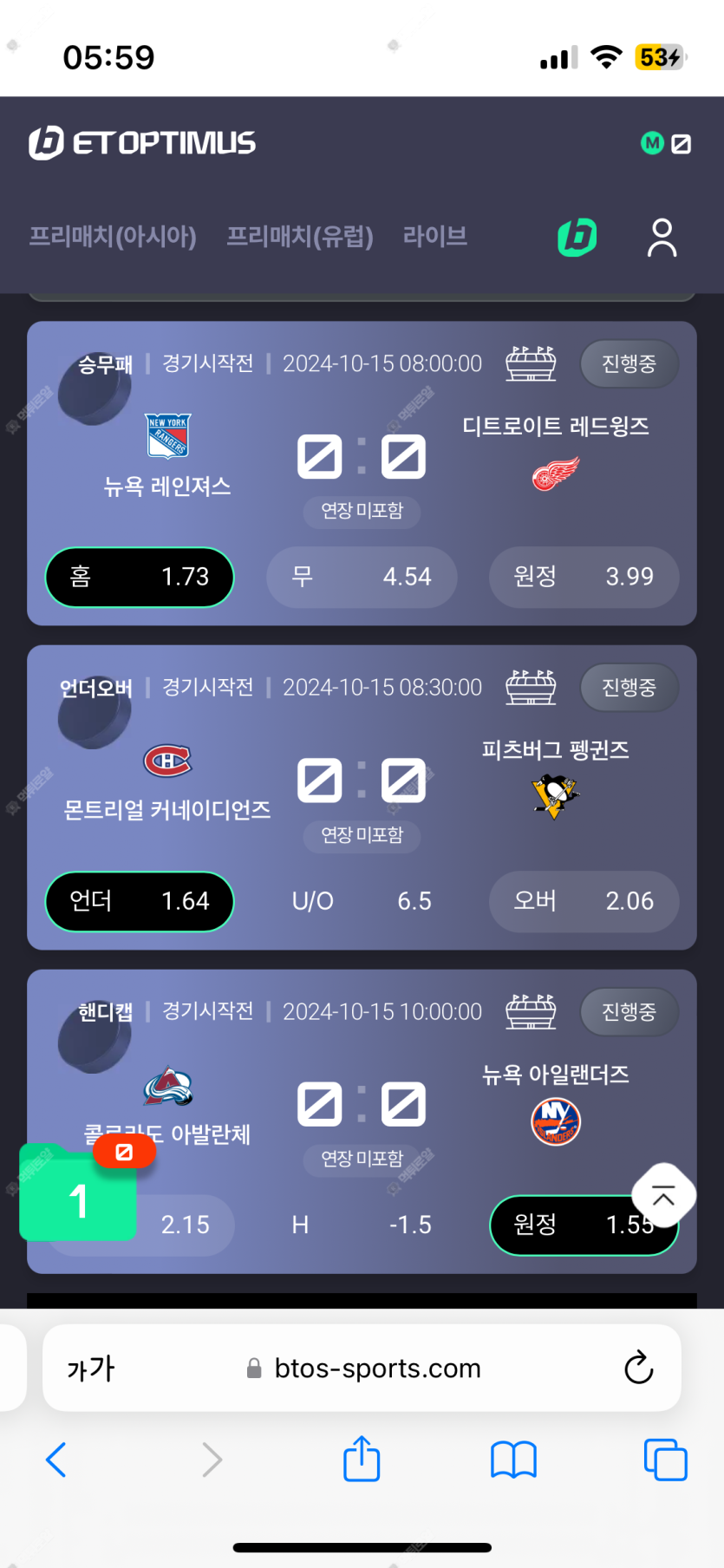
Task: Select 원정 3.99 odds for 디트로이트 레드윙즈
Action: coord(584,577)
